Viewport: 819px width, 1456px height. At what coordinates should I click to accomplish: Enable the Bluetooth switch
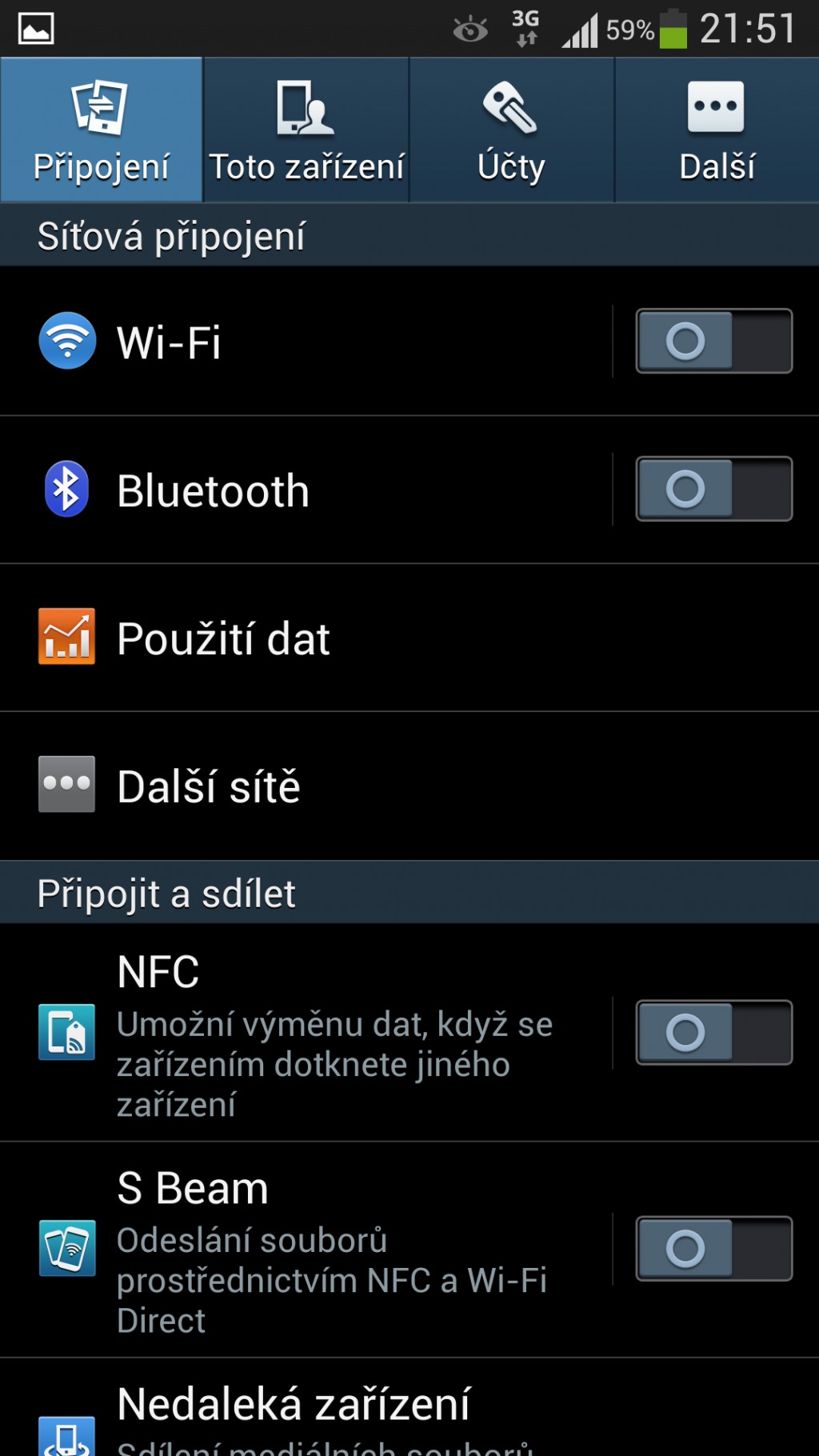[x=714, y=489]
